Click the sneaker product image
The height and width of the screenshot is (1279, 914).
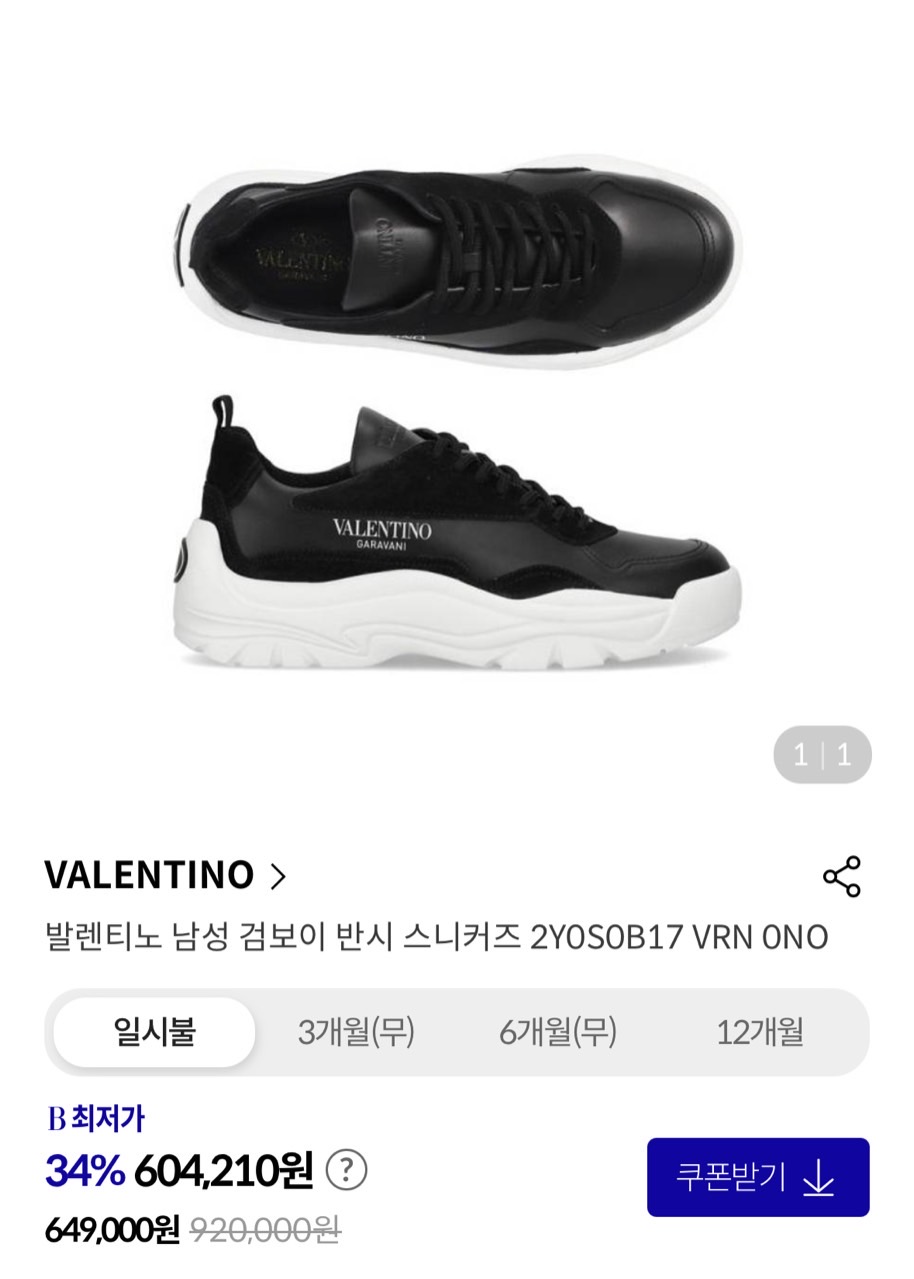[457, 420]
